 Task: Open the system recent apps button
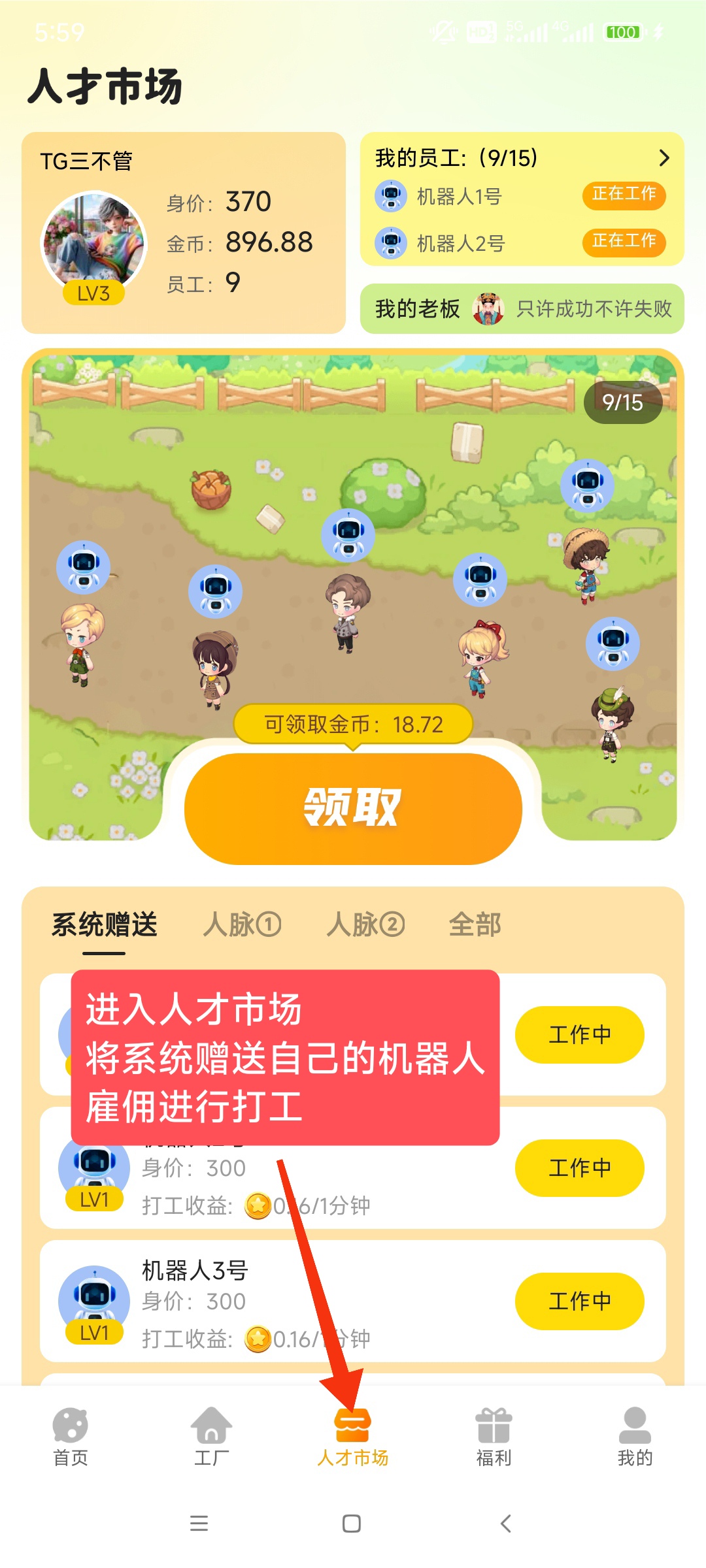tap(199, 1524)
